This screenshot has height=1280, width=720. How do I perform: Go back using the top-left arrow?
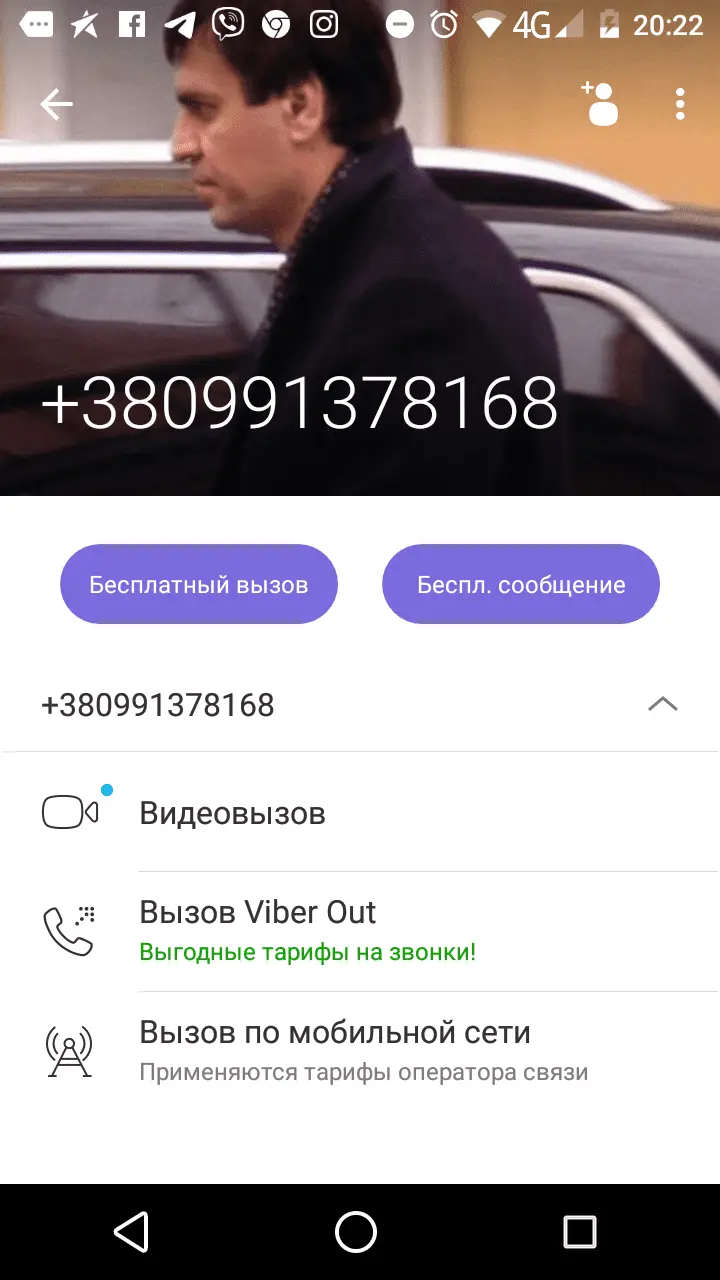tap(57, 104)
